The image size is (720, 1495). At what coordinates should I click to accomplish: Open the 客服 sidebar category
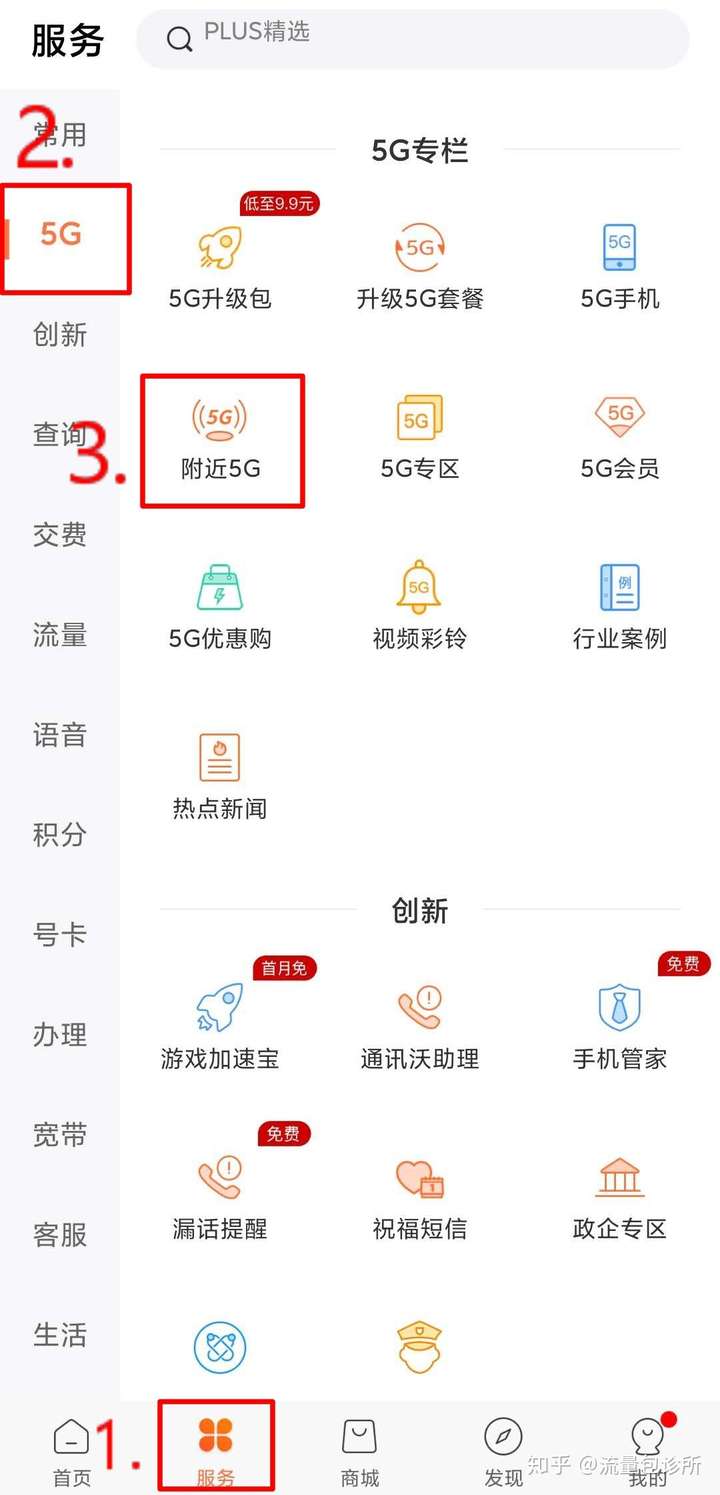pyautogui.click(x=60, y=1234)
